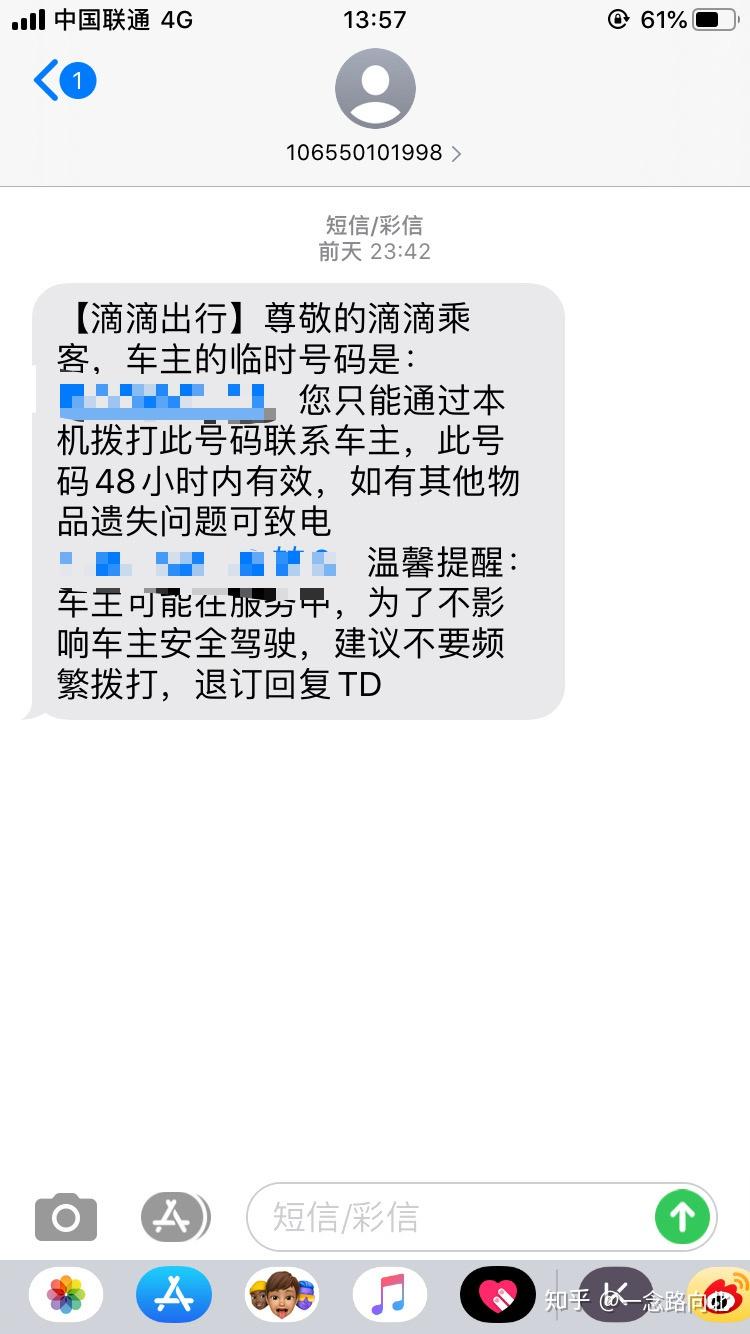Screen dimensions: 750x1334
Task: Send the message with the green arrow
Action: click(x=682, y=1217)
